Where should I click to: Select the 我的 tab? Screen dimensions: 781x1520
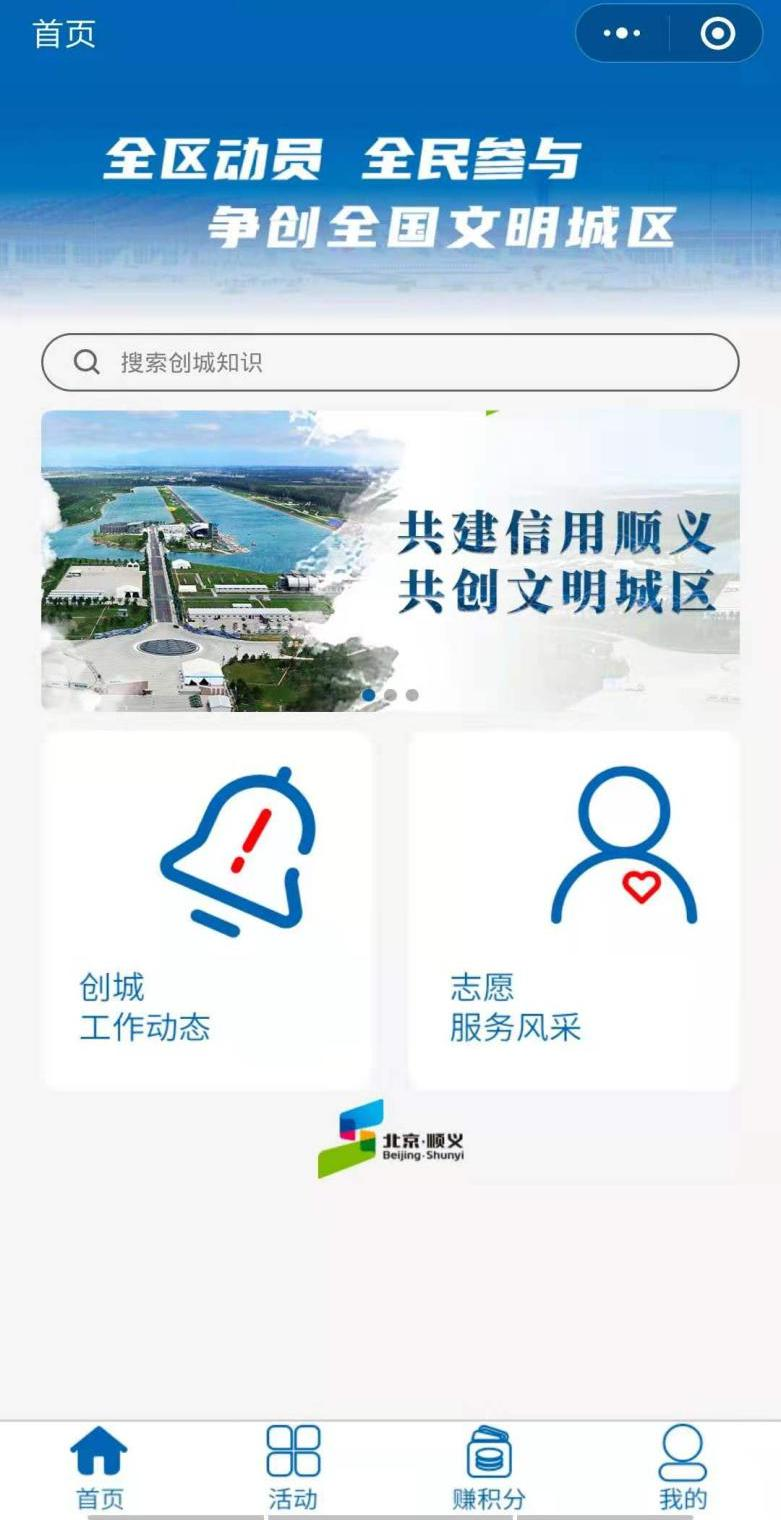(683, 1467)
